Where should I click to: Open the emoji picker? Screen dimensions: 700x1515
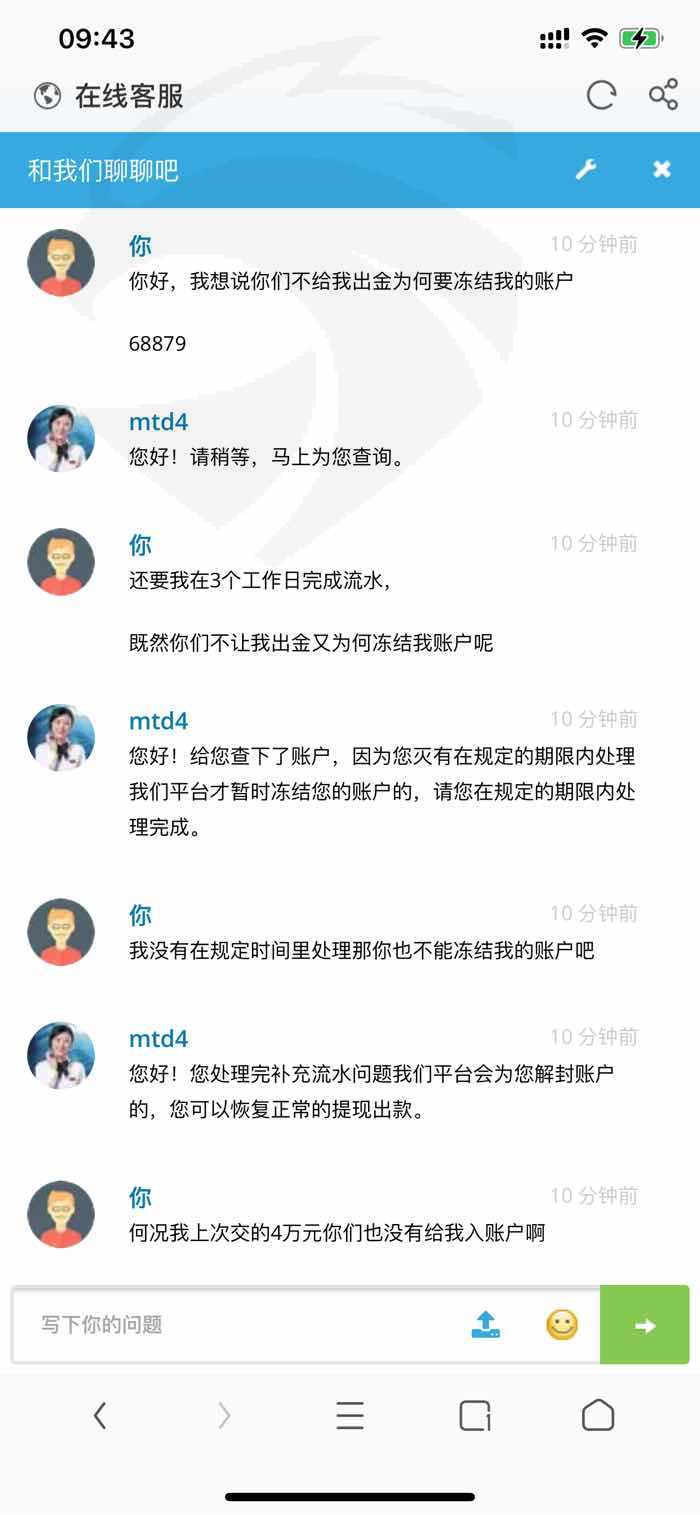point(562,1325)
